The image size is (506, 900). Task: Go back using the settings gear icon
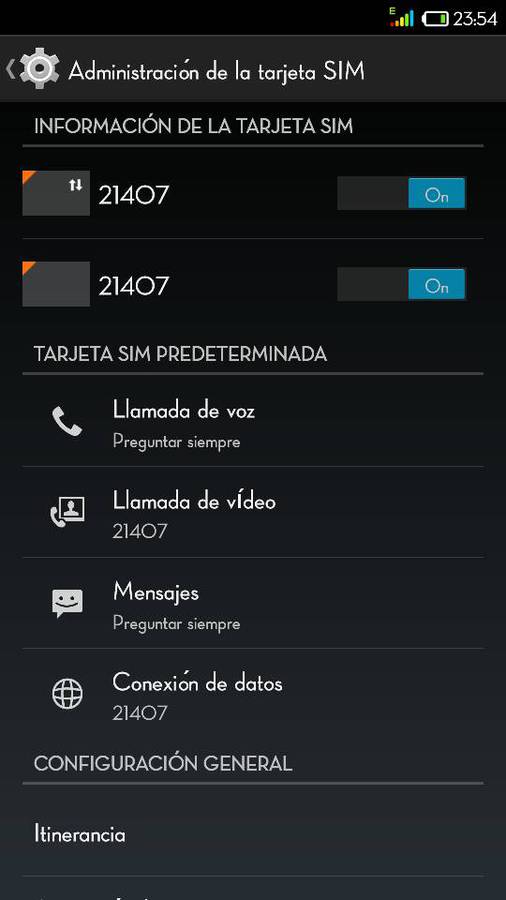pos(33,69)
